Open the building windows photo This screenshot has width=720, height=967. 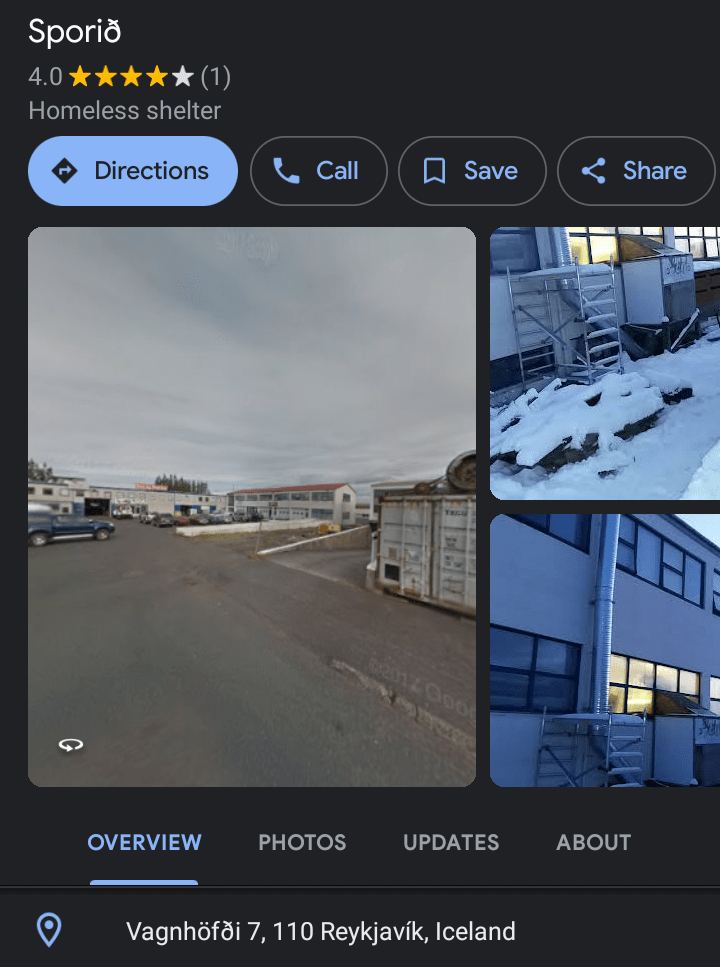(604, 650)
